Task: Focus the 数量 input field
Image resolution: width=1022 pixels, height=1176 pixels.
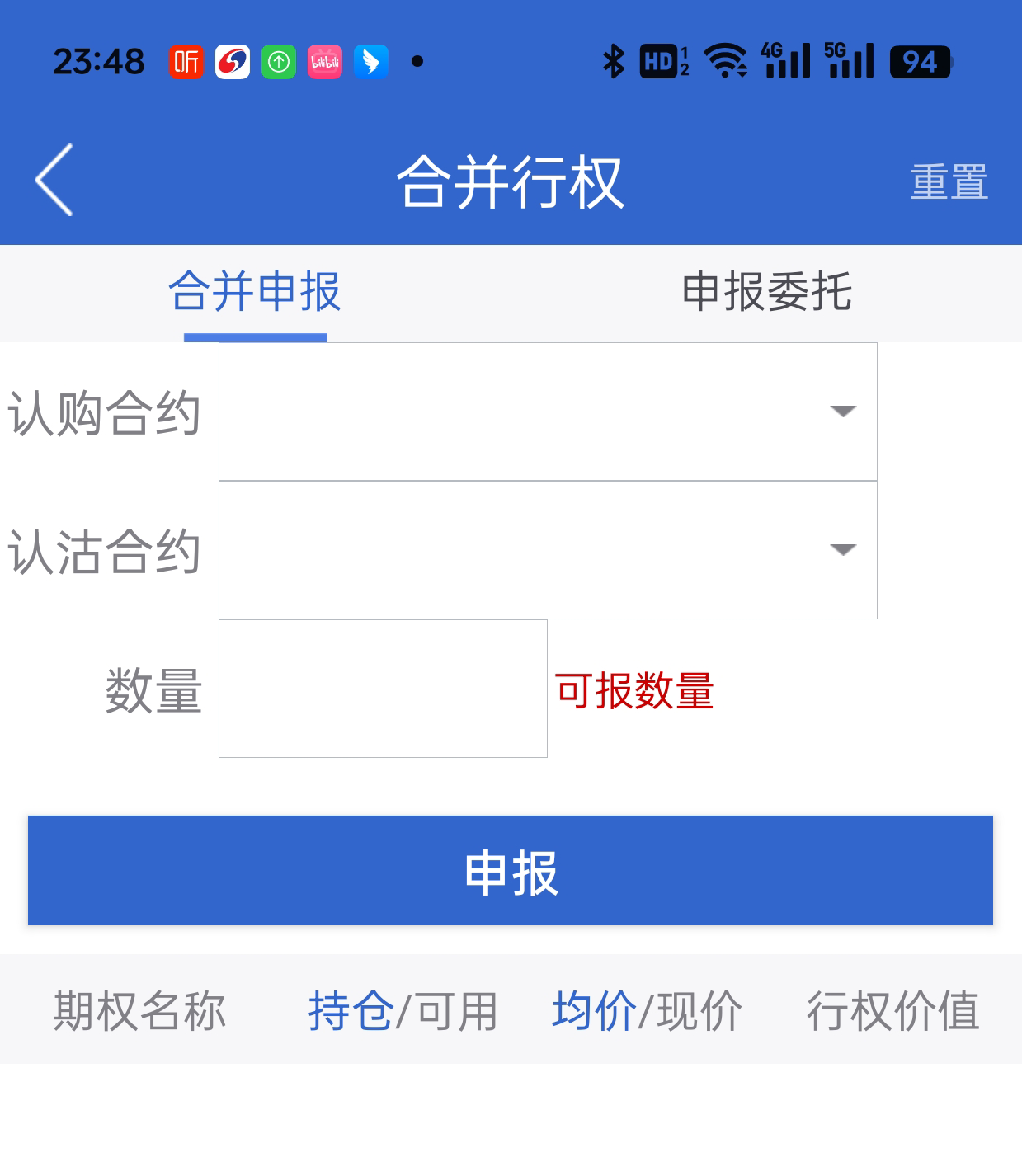Action: [383, 689]
